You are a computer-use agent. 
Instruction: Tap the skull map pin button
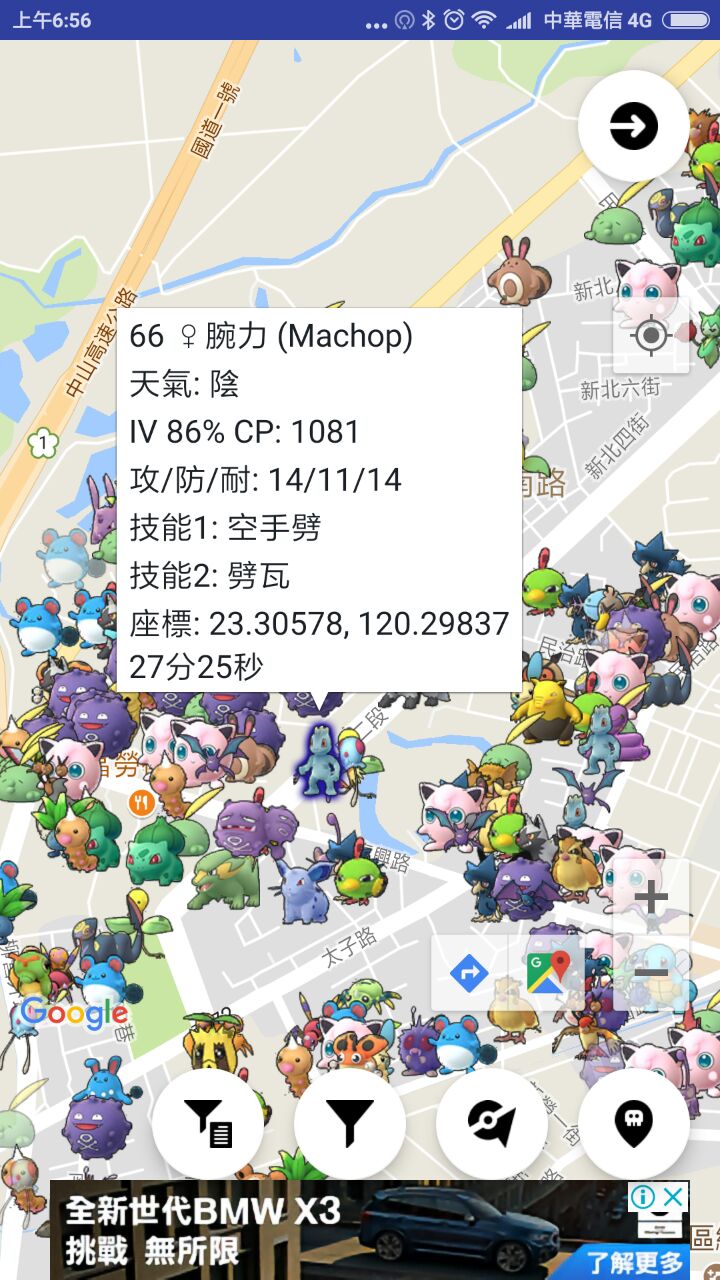point(633,1124)
